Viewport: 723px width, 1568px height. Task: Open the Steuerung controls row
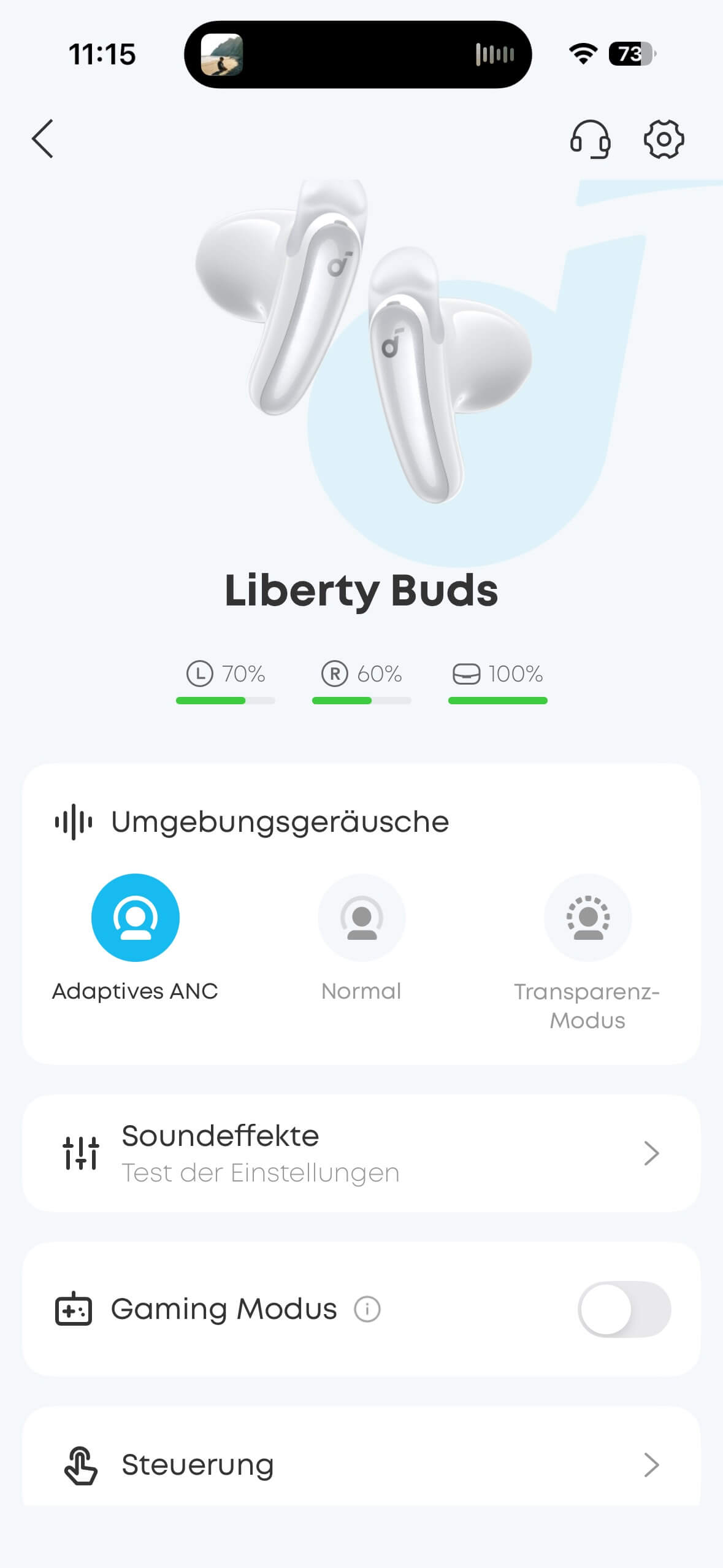(361, 1464)
